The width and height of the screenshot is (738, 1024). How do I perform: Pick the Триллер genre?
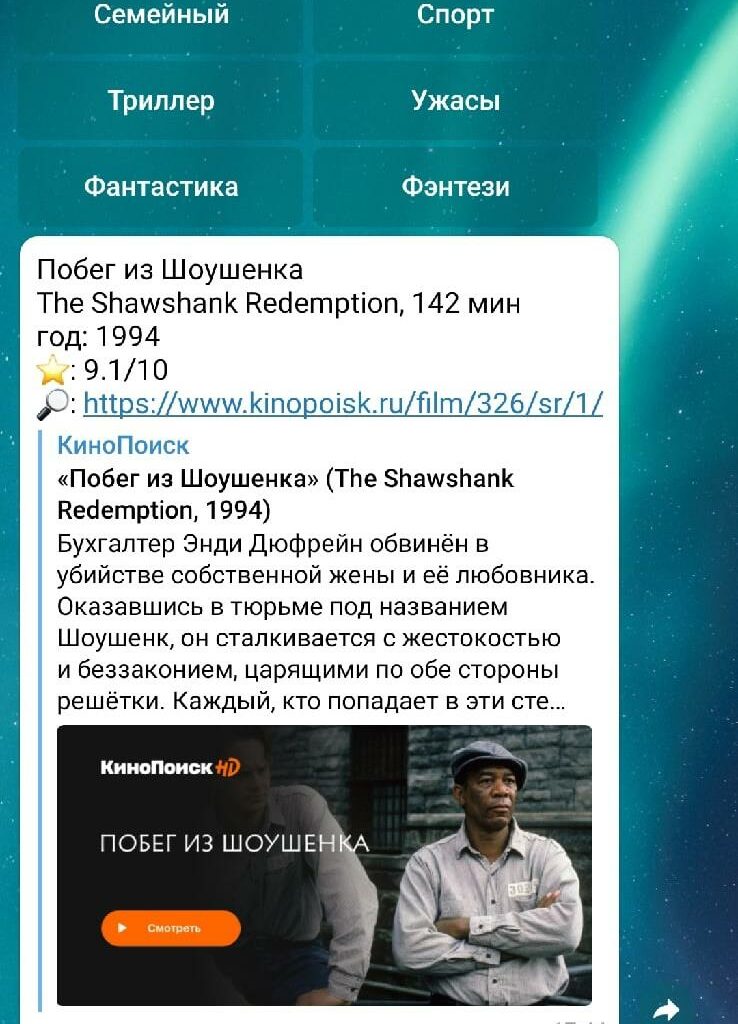click(161, 101)
